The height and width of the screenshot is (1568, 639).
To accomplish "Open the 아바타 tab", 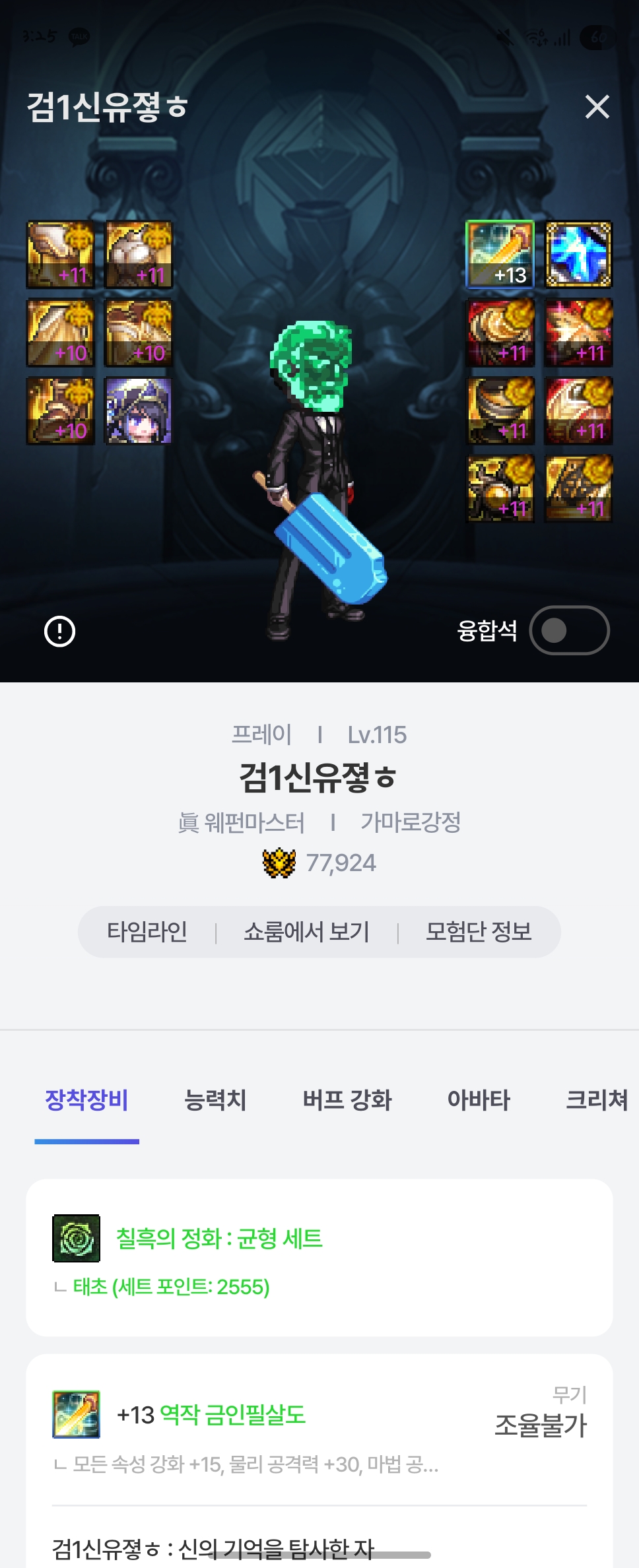I will click(x=479, y=1099).
